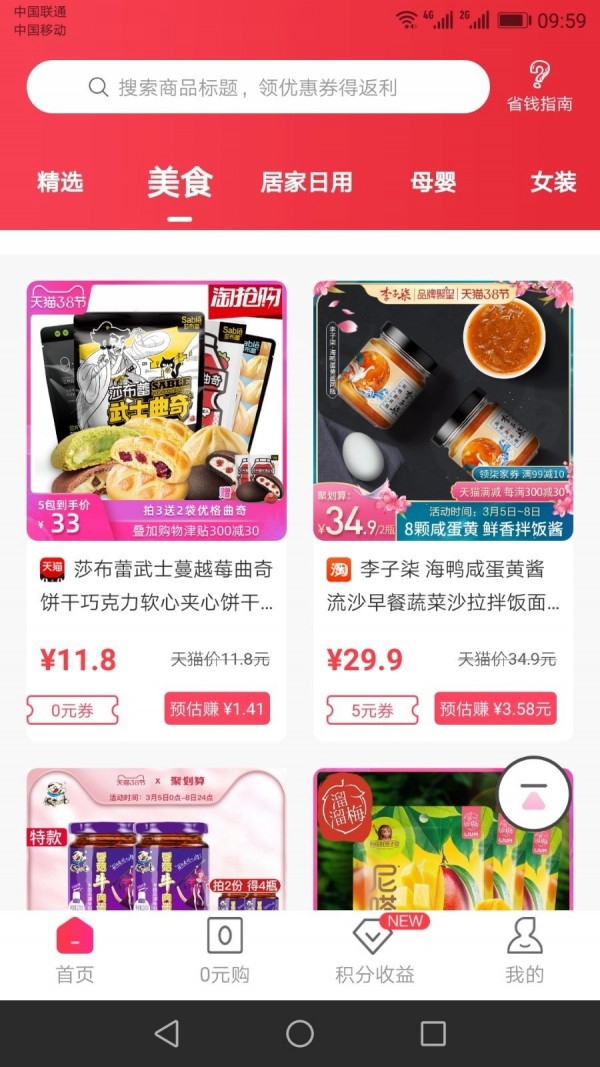Switch to the 我的 profile tab

click(x=524, y=951)
